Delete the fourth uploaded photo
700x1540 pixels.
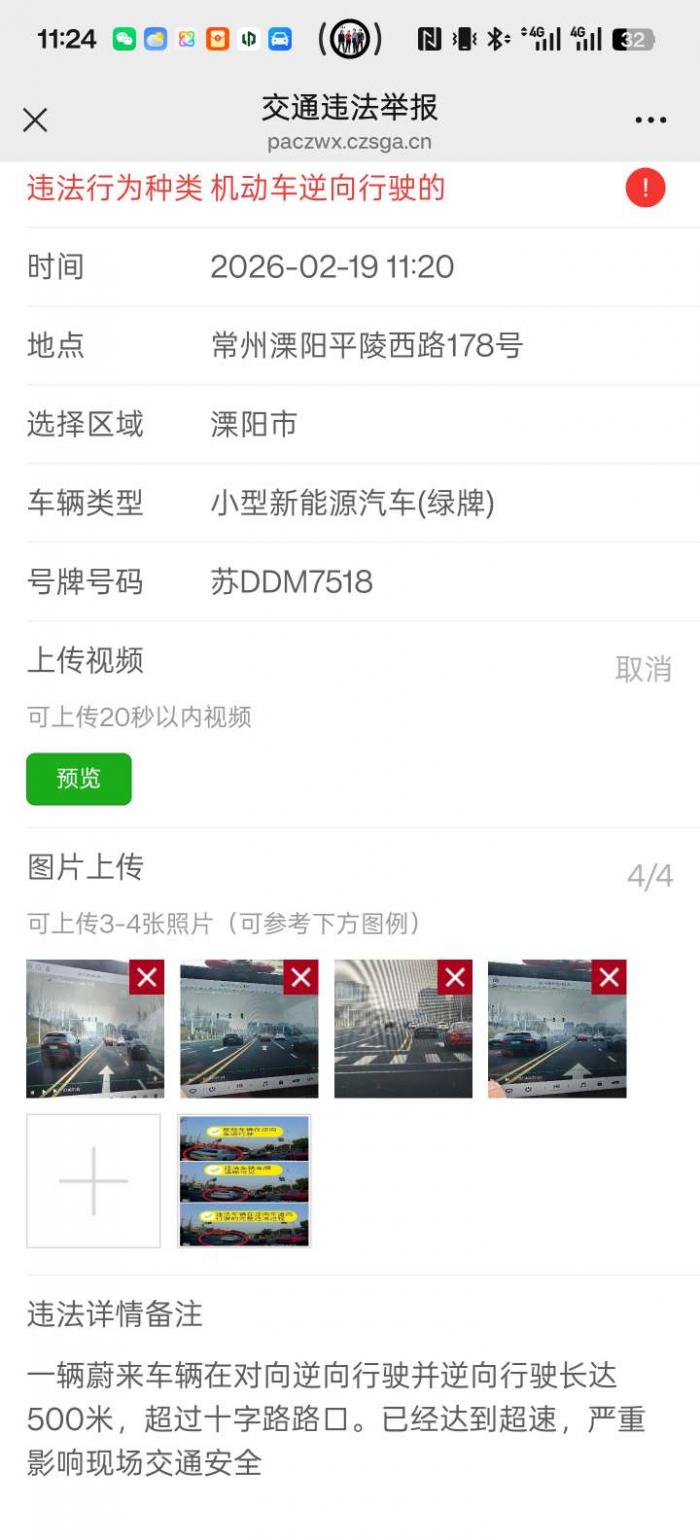[x=609, y=977]
